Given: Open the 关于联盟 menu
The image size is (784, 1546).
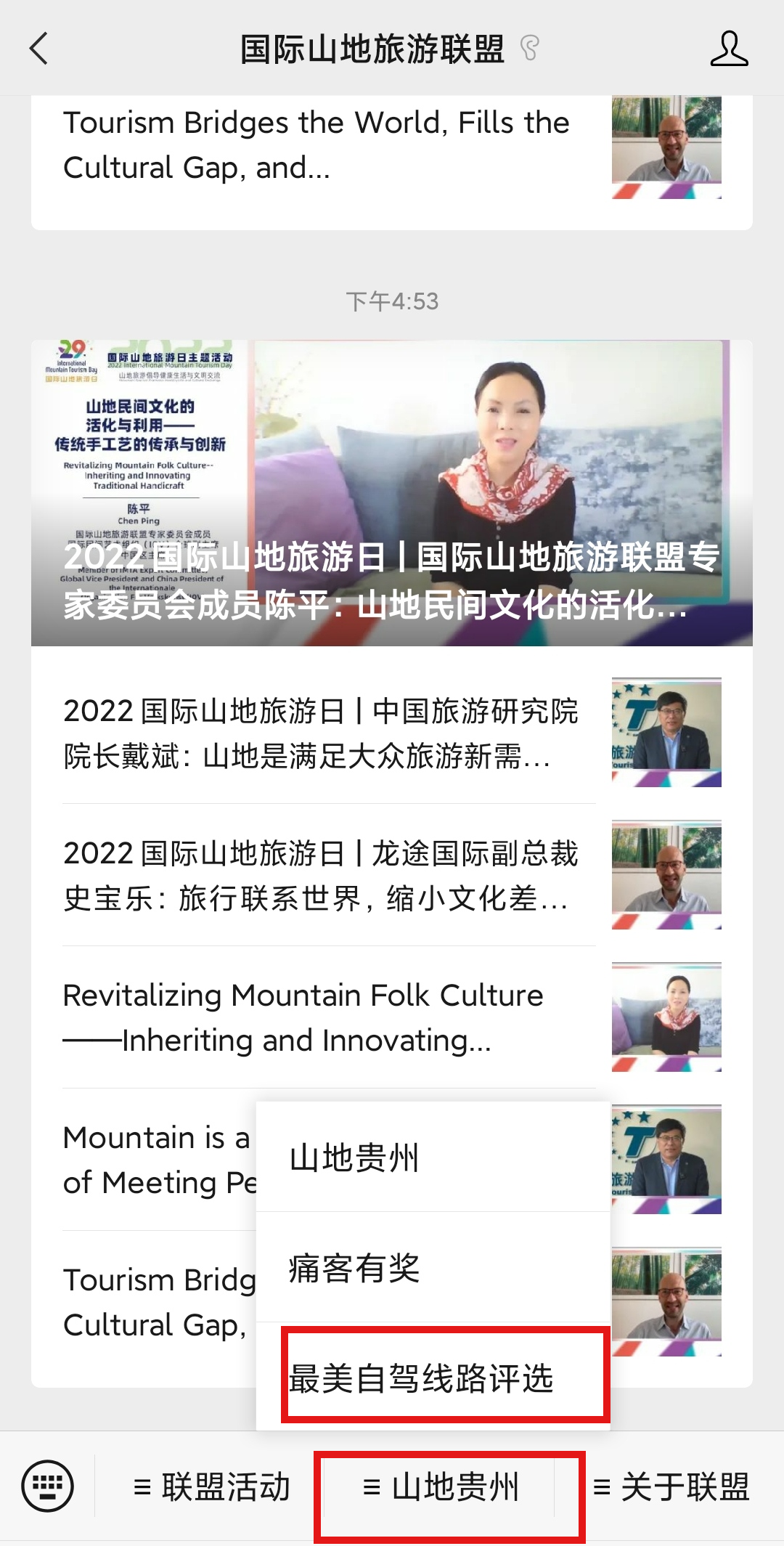Looking at the screenshot, I should (x=671, y=1487).
